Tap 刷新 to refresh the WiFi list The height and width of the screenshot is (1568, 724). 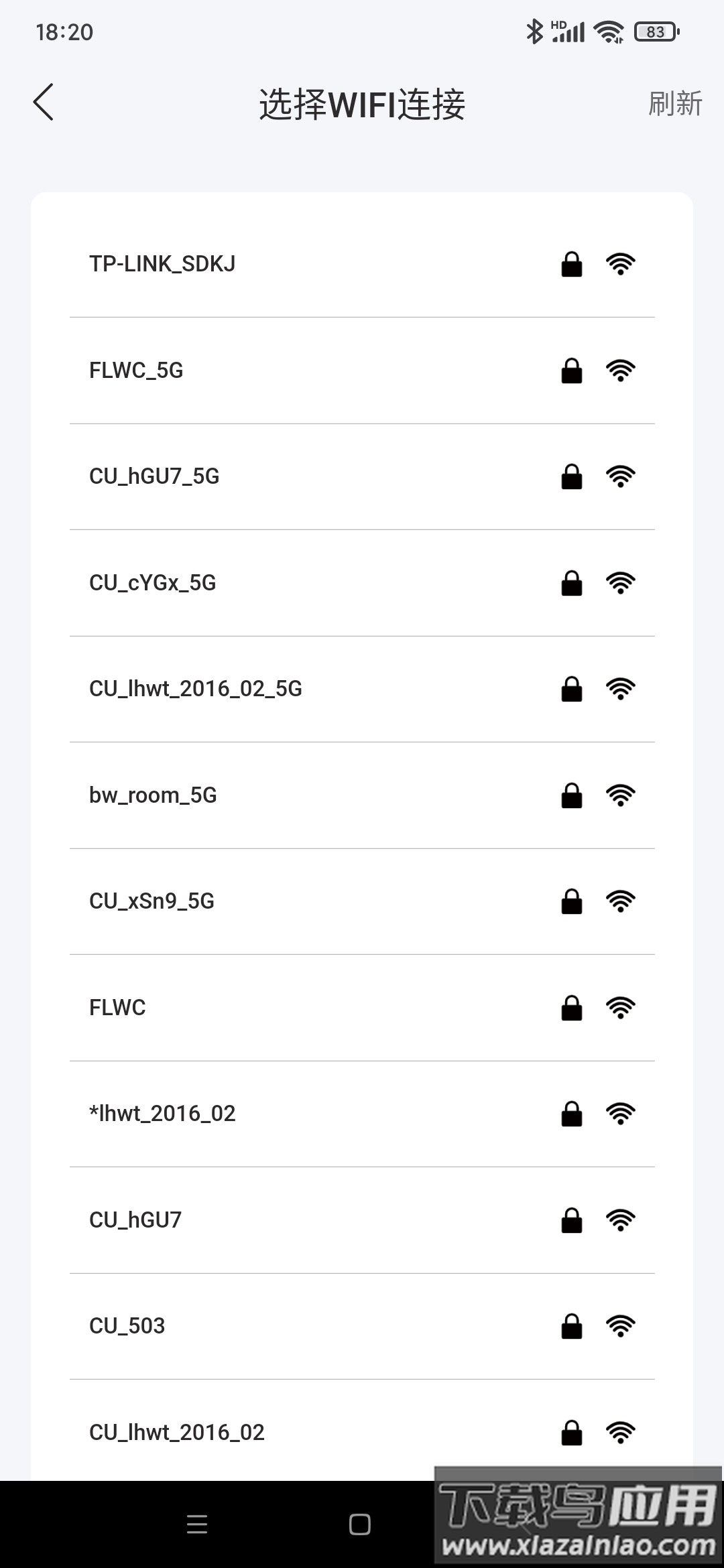pyautogui.click(x=674, y=104)
